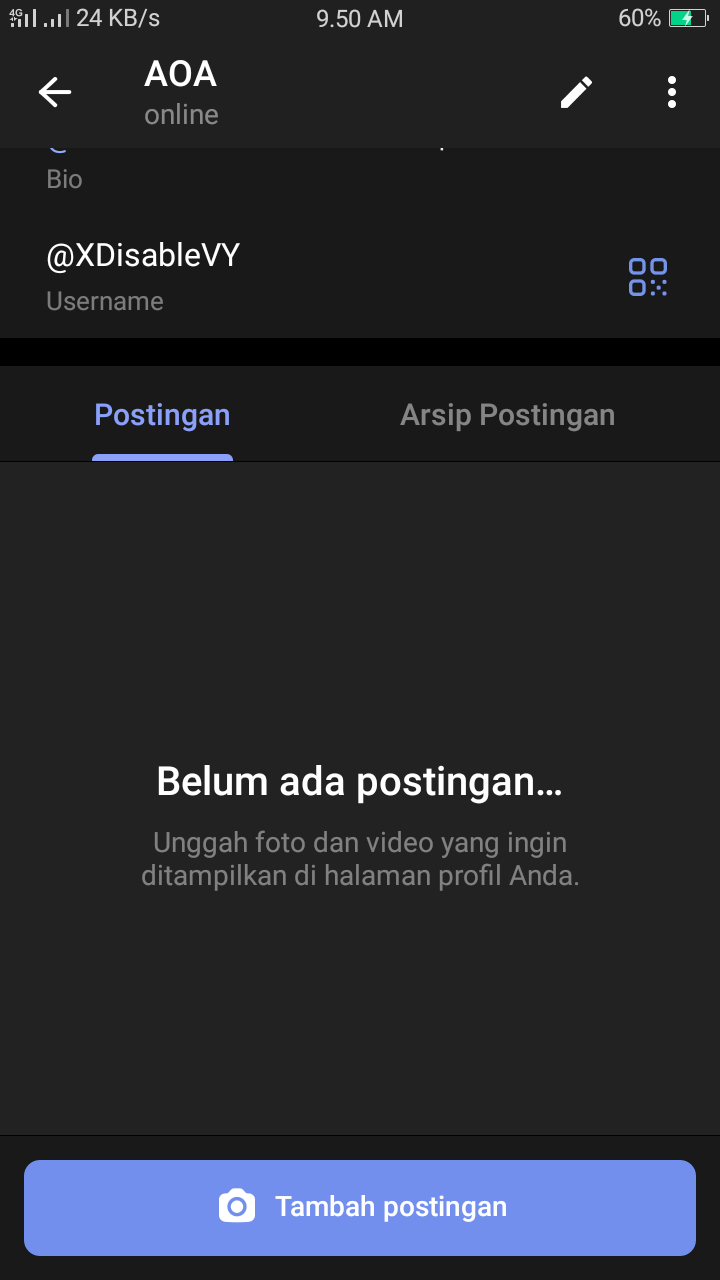The image size is (720, 1280).
Task: Edit profile with the pencil icon
Action: (x=576, y=92)
